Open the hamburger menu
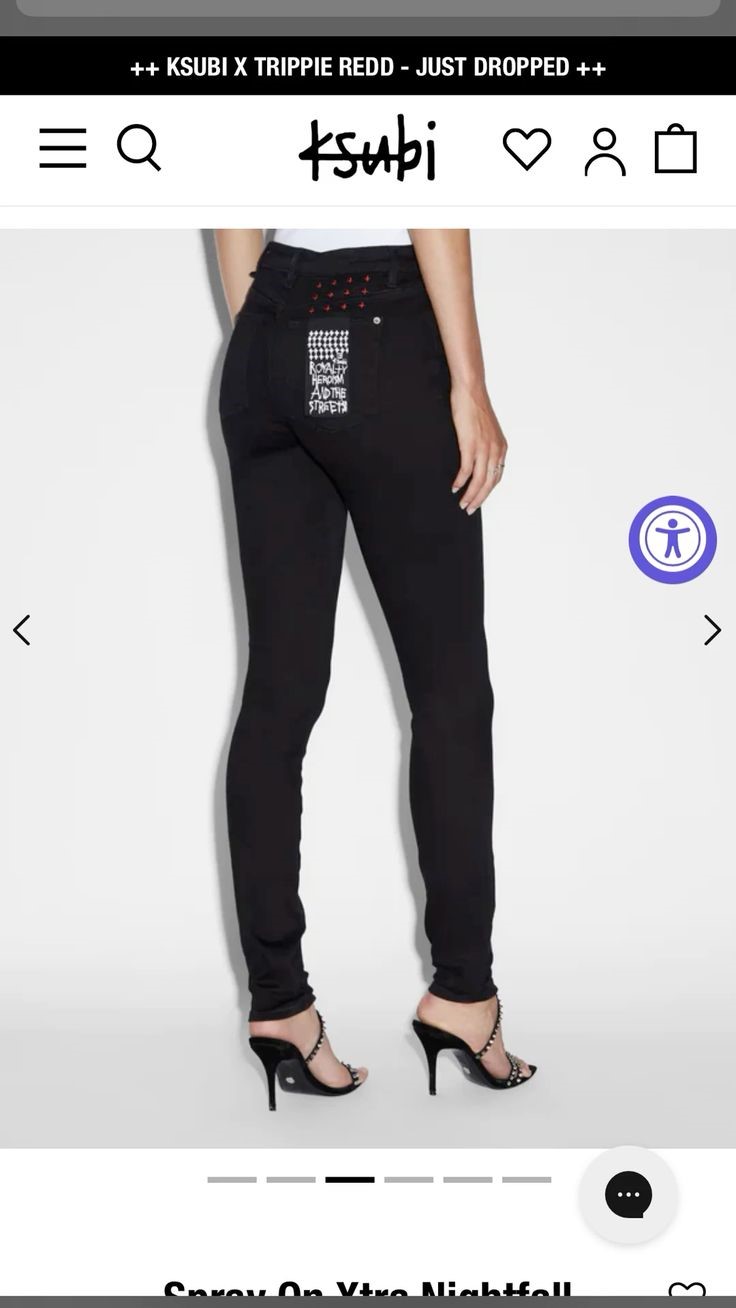Image resolution: width=736 pixels, height=1308 pixels. 63,150
